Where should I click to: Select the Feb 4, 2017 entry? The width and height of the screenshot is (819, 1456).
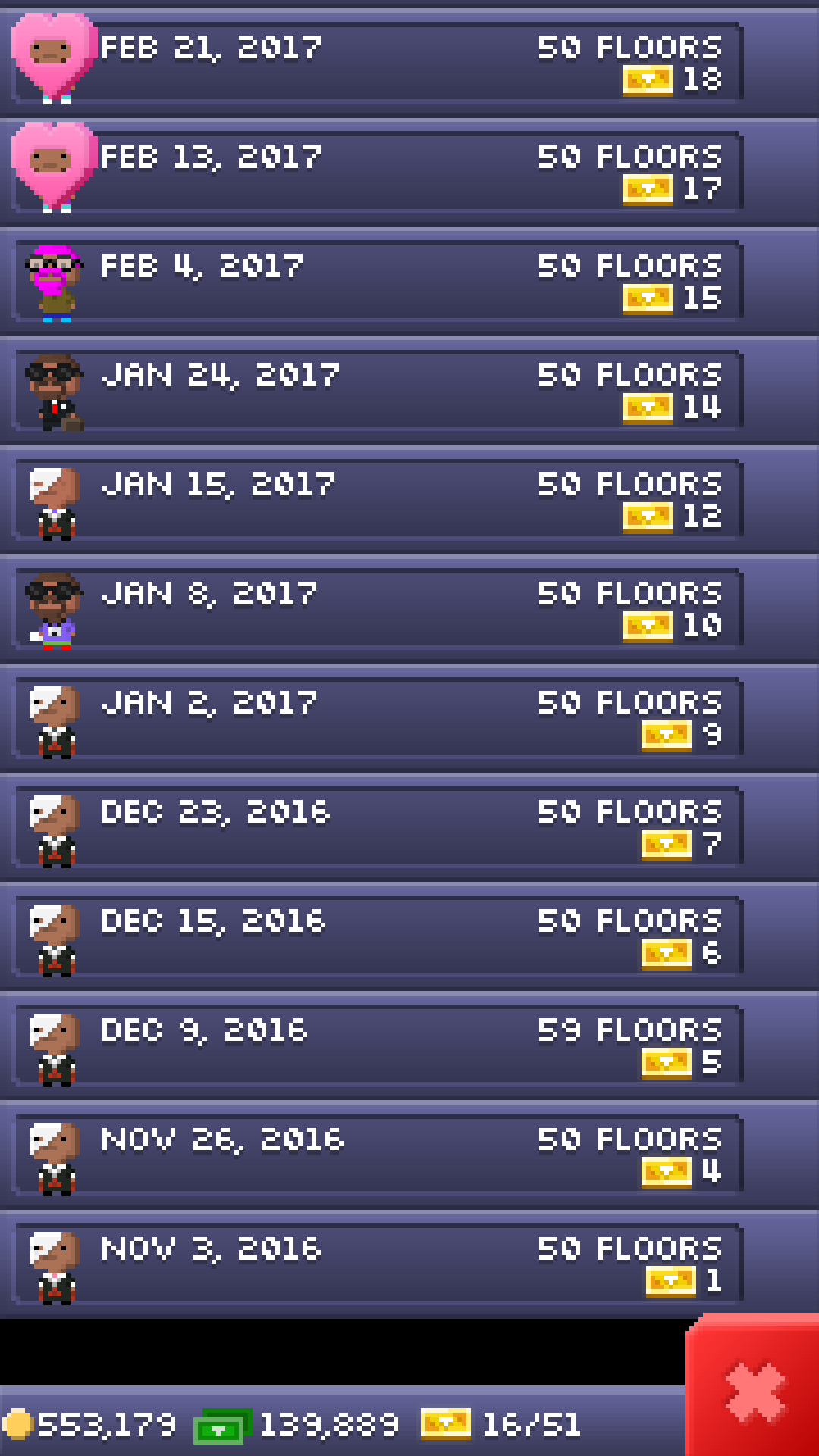tap(379, 281)
